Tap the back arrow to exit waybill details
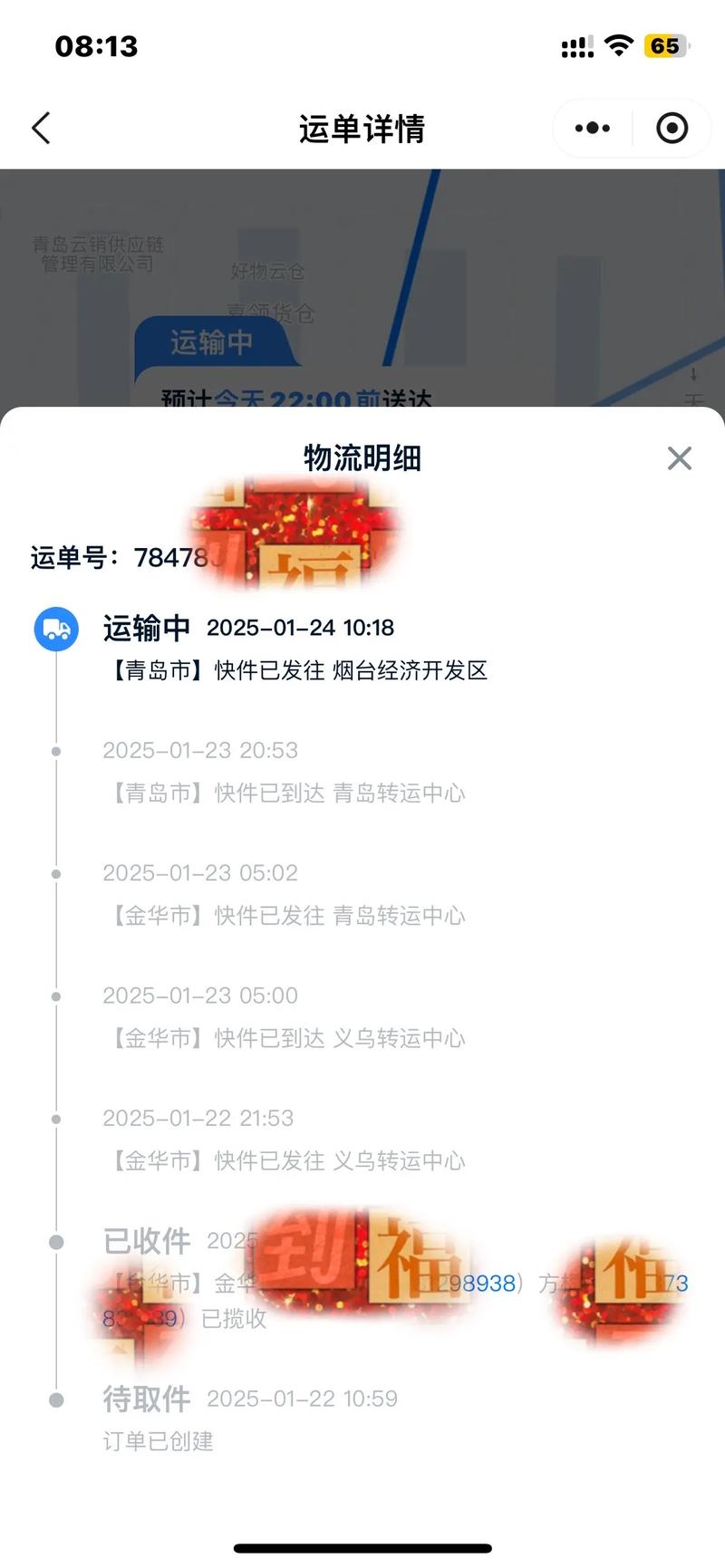The image size is (725, 1568). (x=41, y=128)
